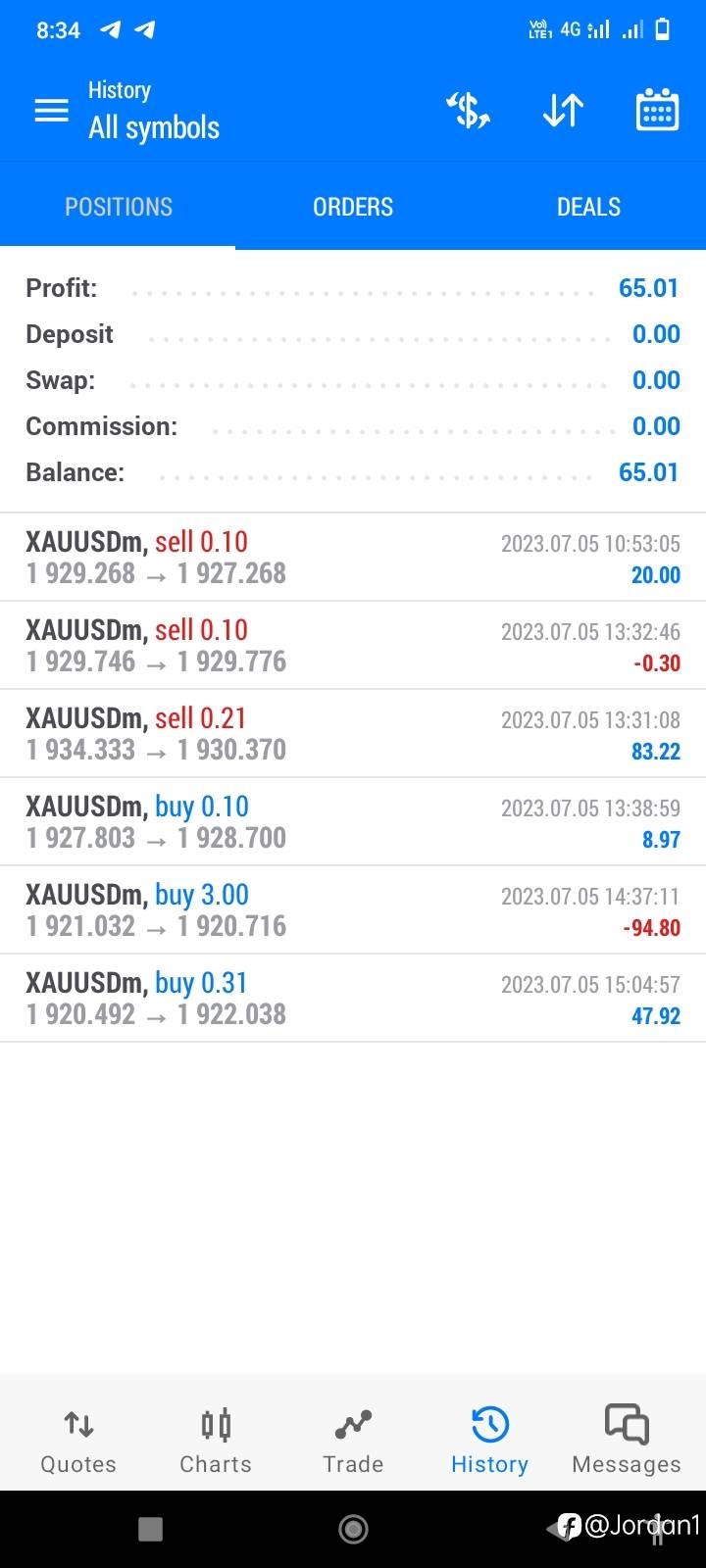706x1568 pixels.
Task: Go to the Quotes tab
Action: tap(78, 1441)
